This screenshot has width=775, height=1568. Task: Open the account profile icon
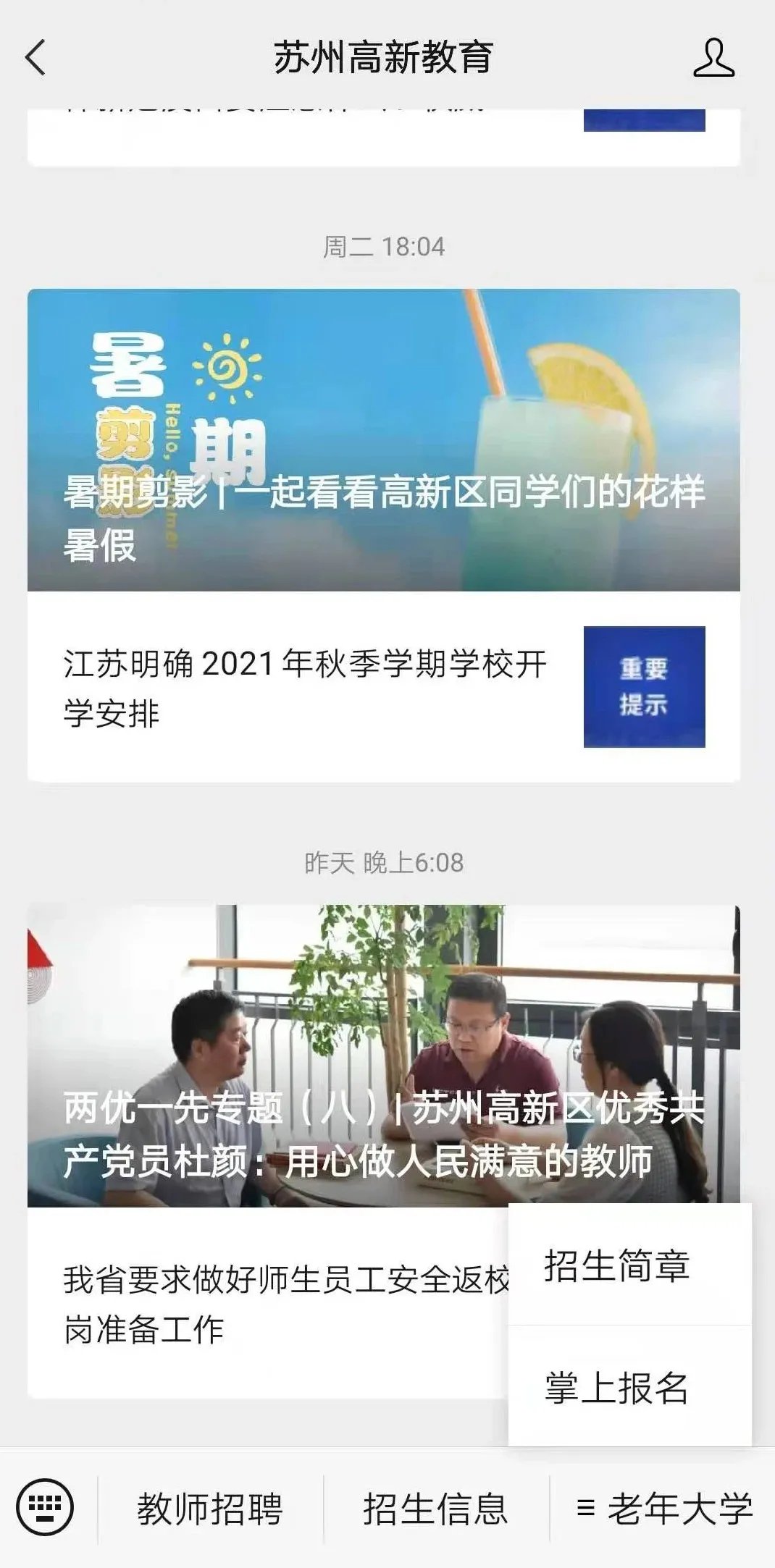713,58
